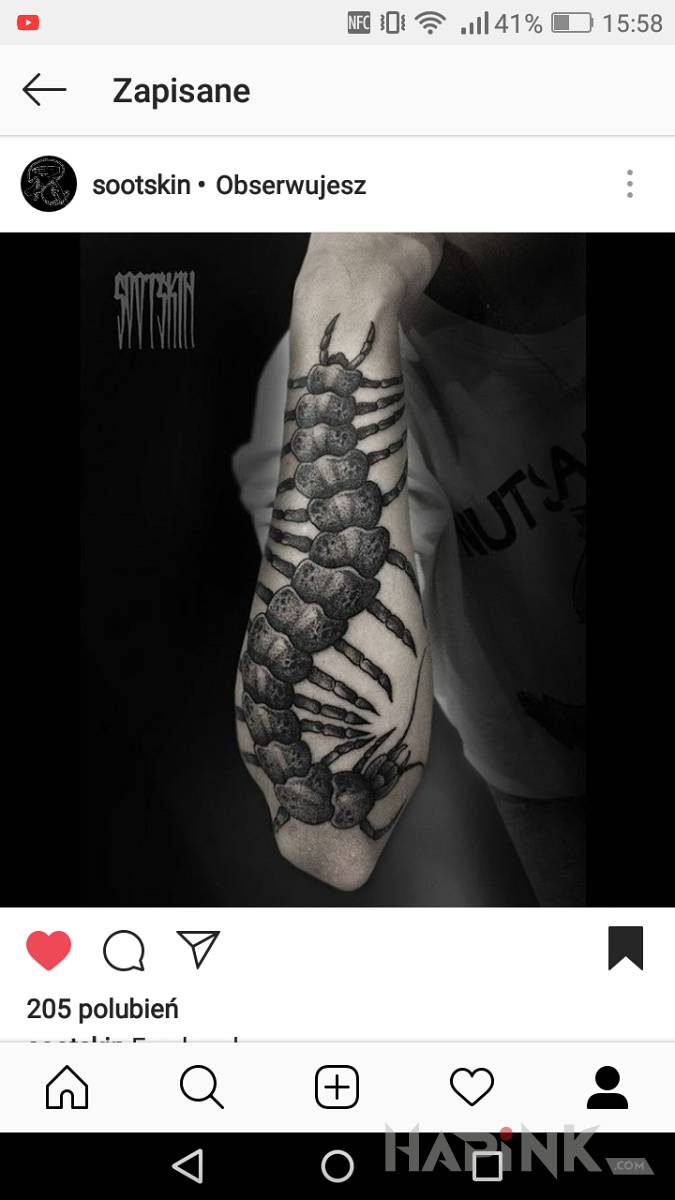Open sootskin profile avatar

coord(48,184)
